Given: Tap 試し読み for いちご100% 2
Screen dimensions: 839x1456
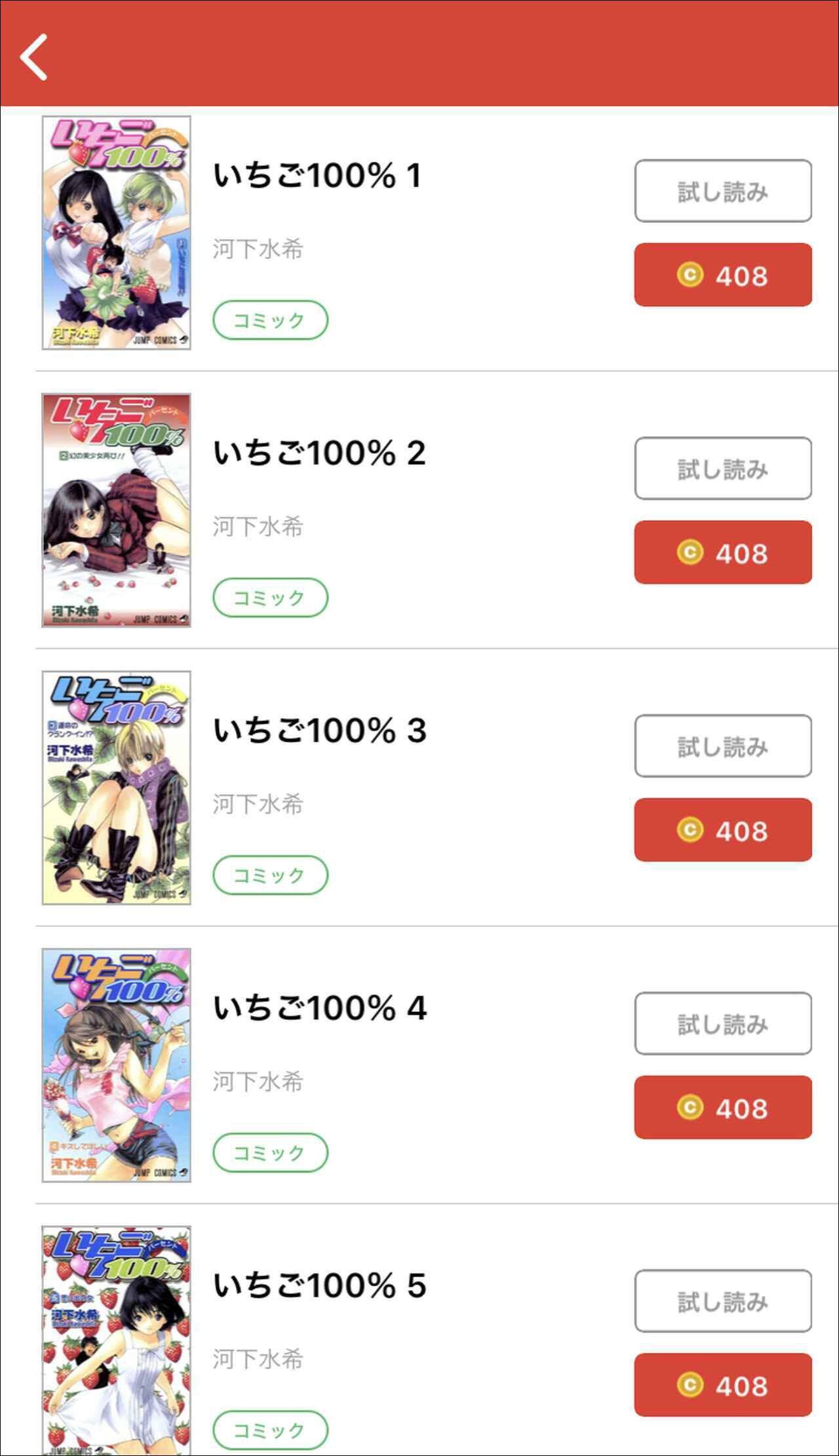Looking at the screenshot, I should click(x=722, y=468).
